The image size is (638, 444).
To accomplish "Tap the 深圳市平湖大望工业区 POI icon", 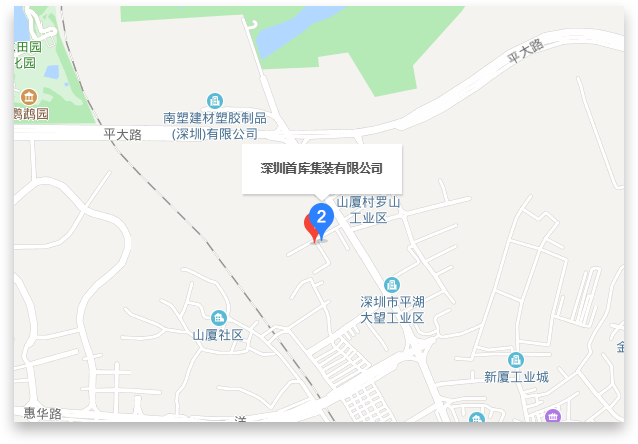I will (x=391, y=285).
